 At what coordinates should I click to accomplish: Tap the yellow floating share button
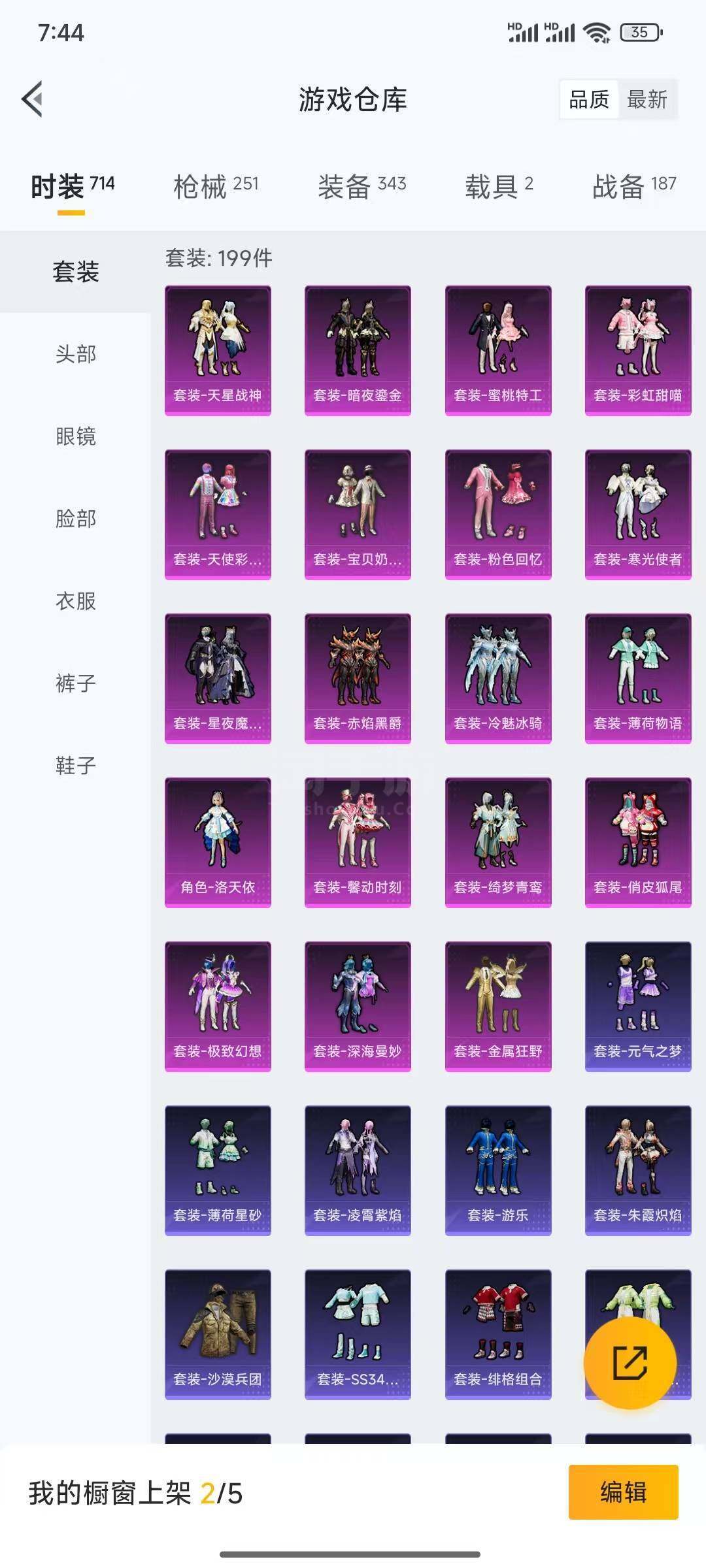630,1362
